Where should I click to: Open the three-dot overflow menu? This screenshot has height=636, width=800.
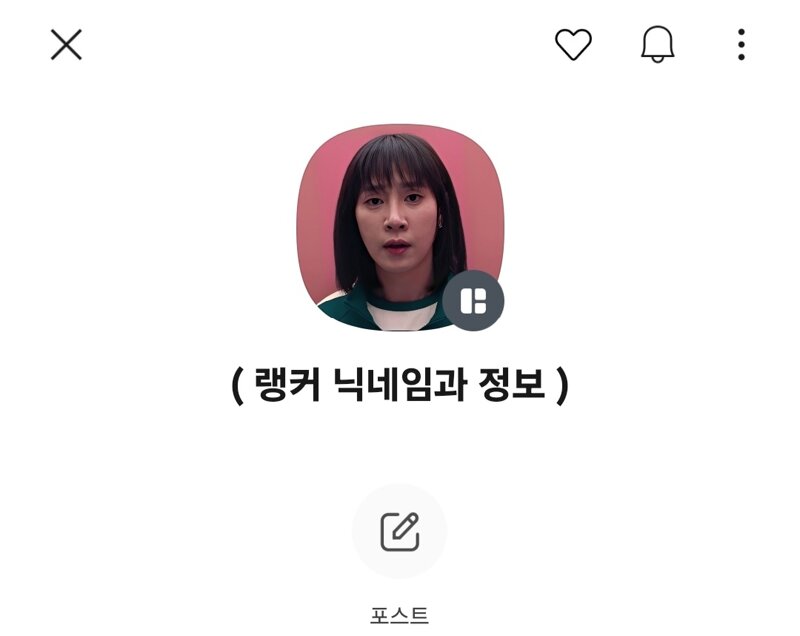741,45
